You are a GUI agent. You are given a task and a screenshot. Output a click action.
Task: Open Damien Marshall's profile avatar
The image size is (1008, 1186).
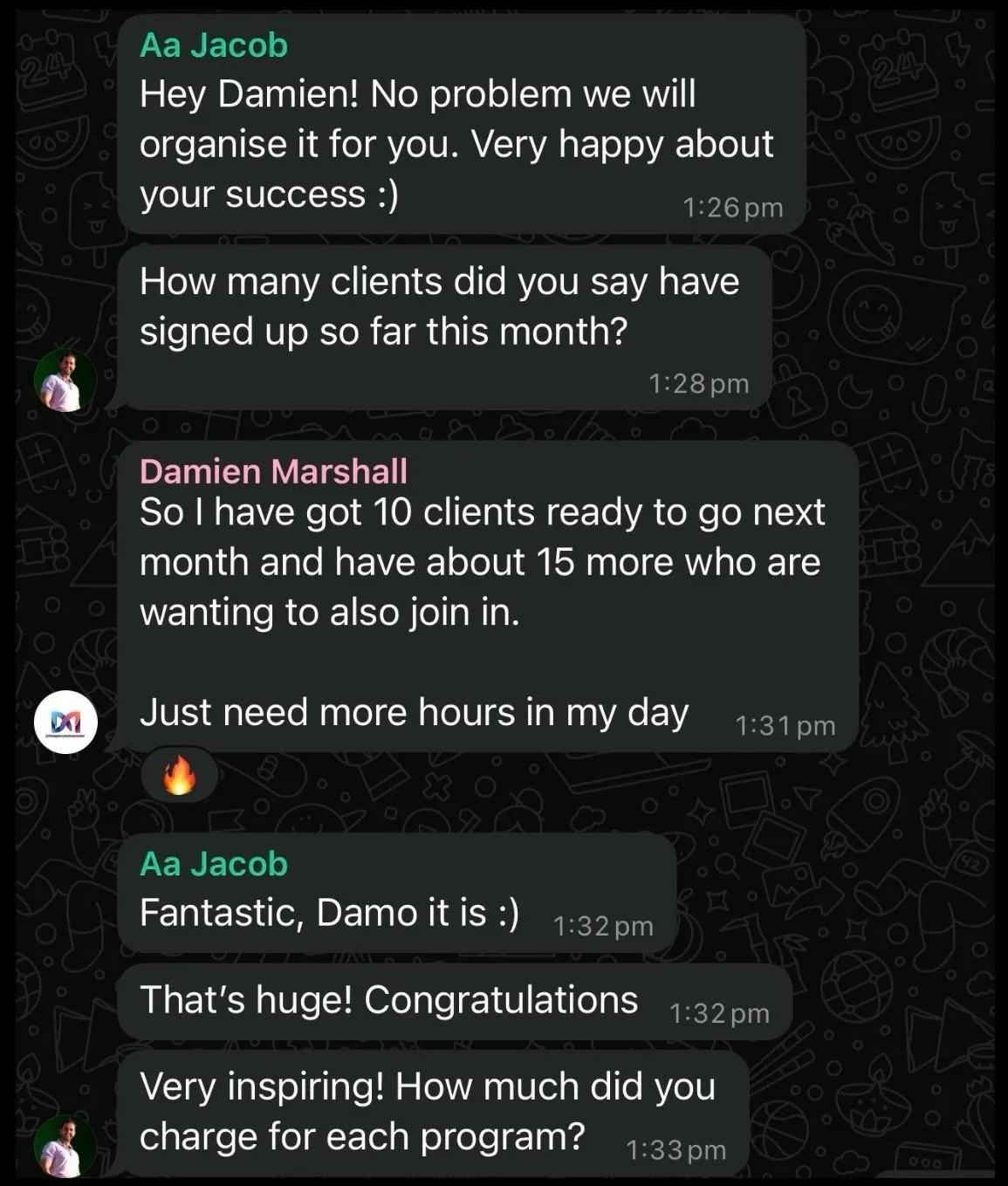65,722
